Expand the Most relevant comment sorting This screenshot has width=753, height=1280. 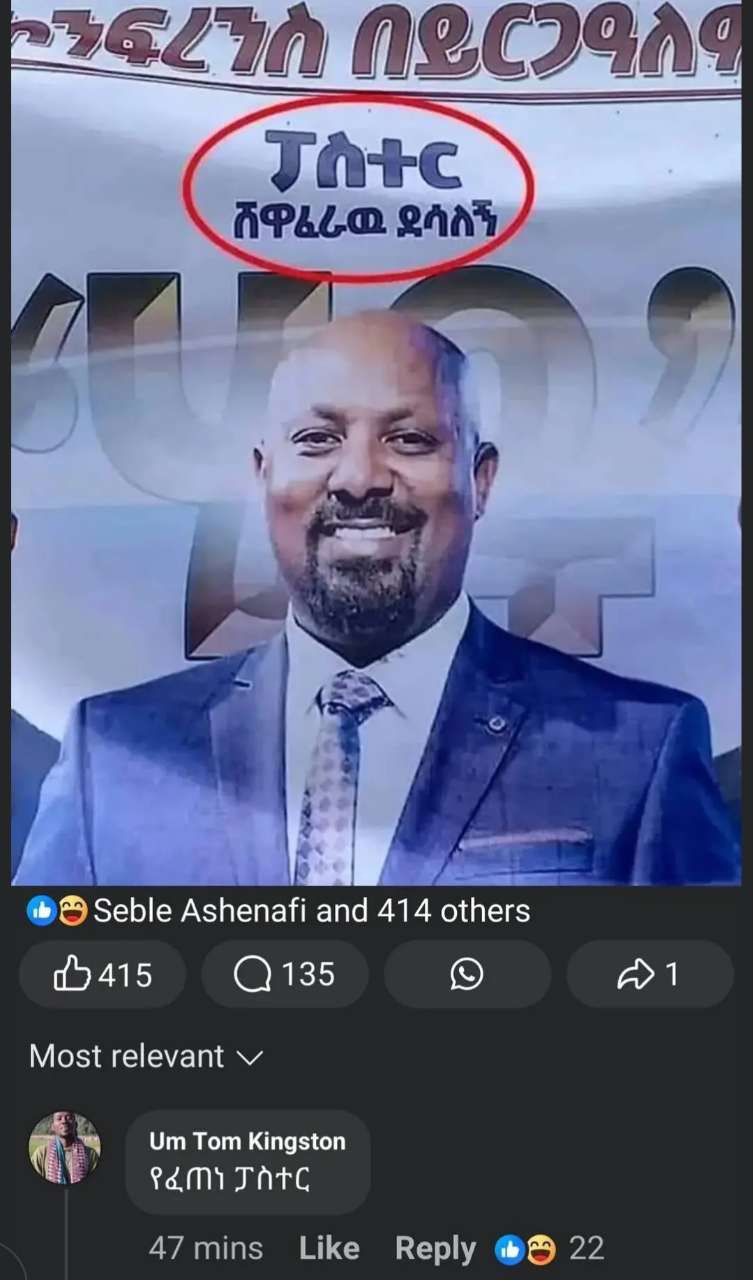pos(146,1056)
